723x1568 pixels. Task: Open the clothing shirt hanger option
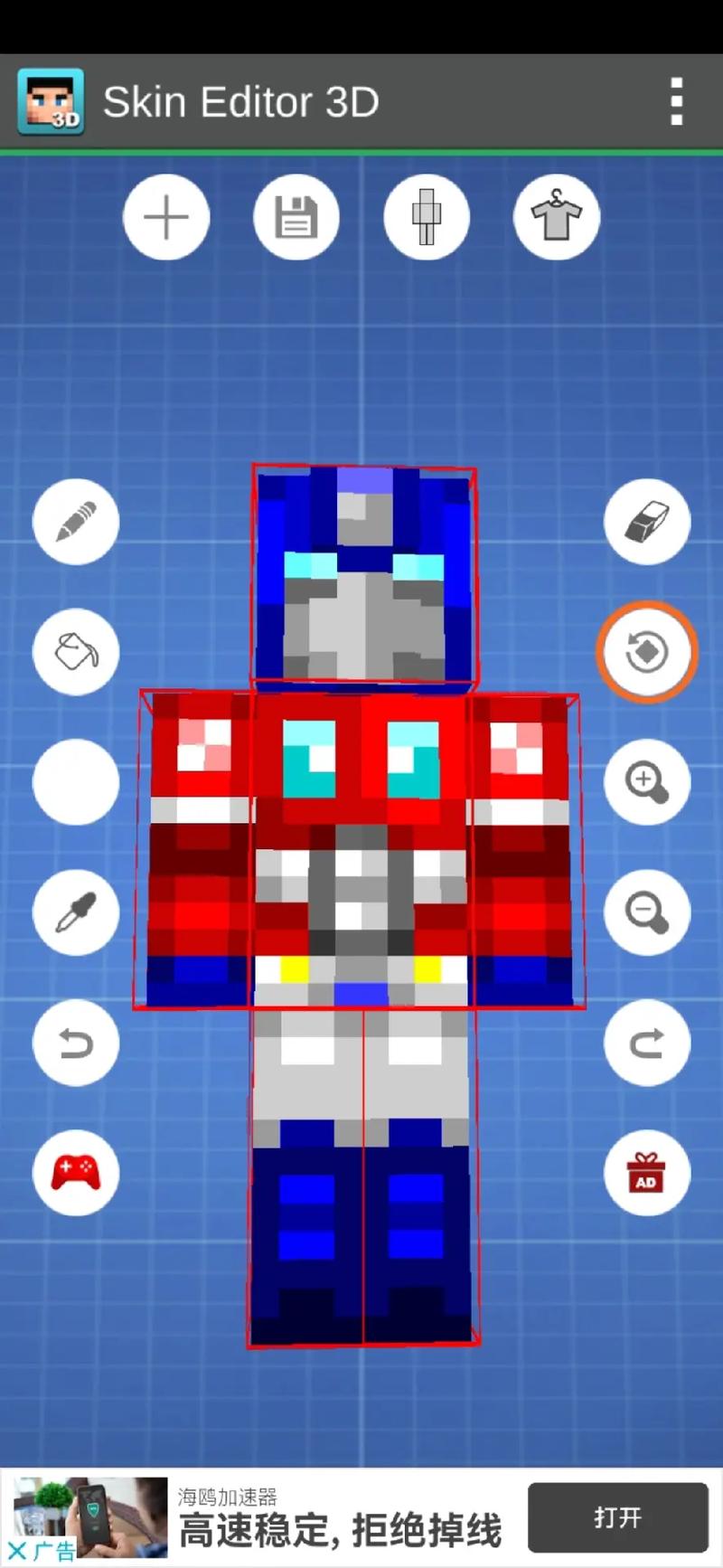(556, 218)
